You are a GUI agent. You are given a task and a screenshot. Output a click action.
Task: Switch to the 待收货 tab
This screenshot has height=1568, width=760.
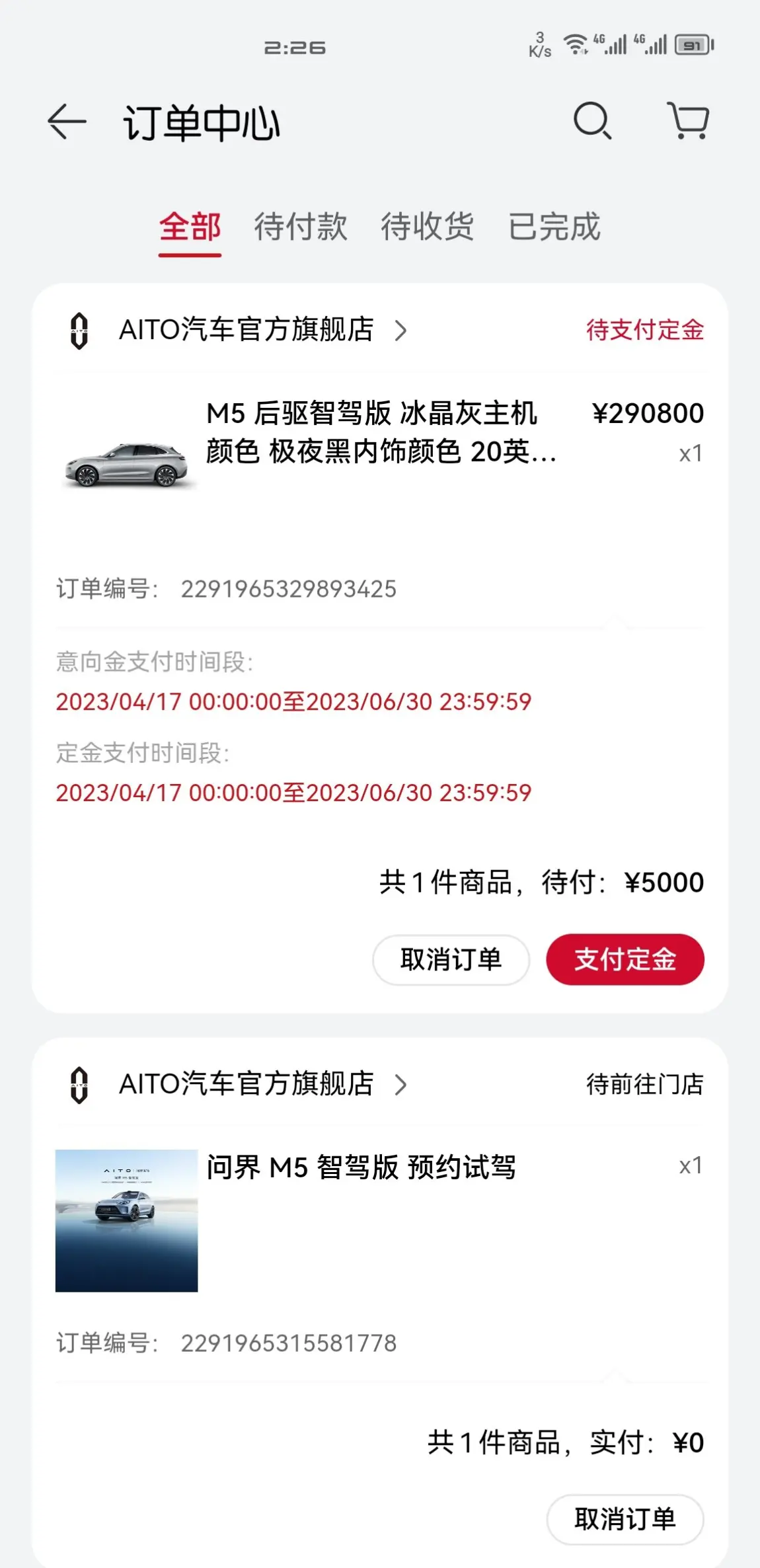(427, 227)
